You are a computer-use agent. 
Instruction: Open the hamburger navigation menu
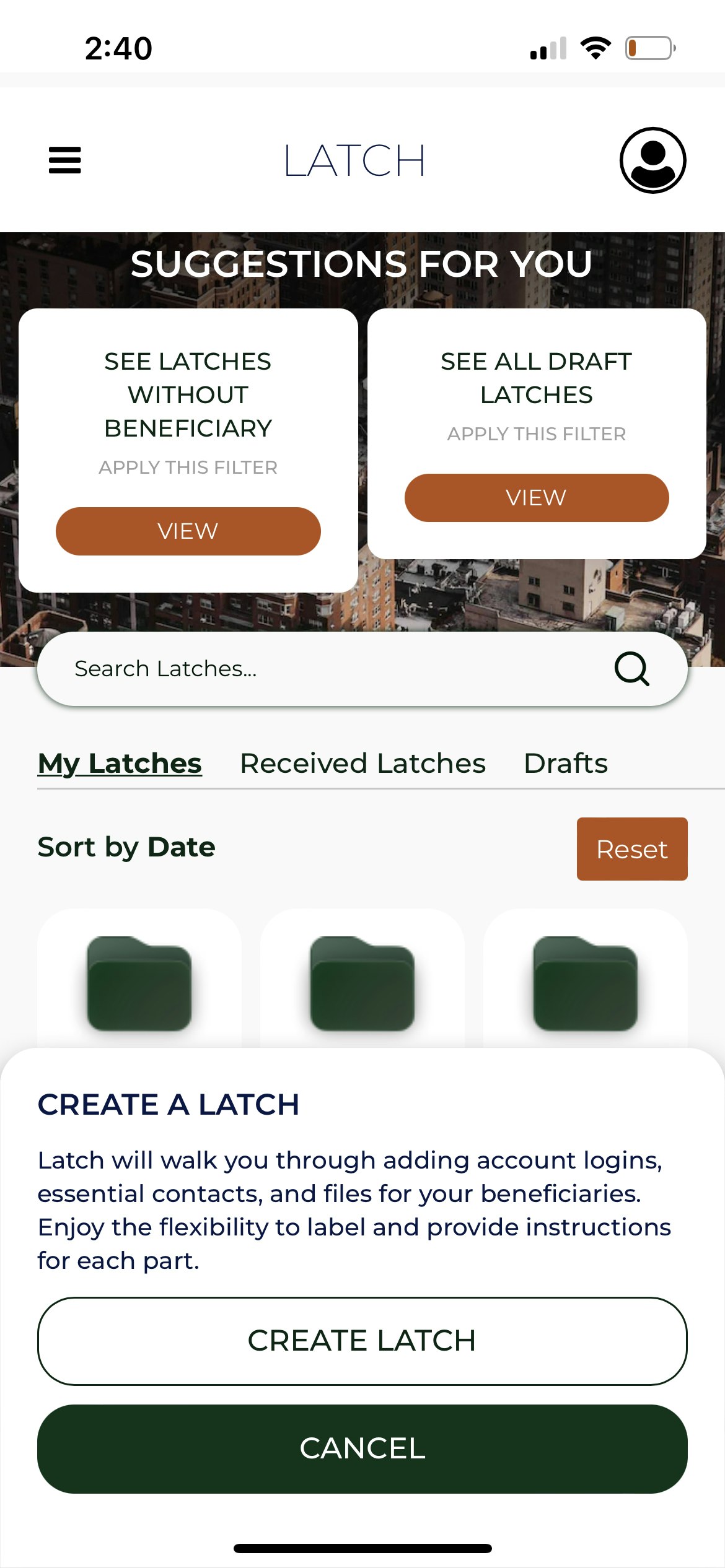(64, 160)
